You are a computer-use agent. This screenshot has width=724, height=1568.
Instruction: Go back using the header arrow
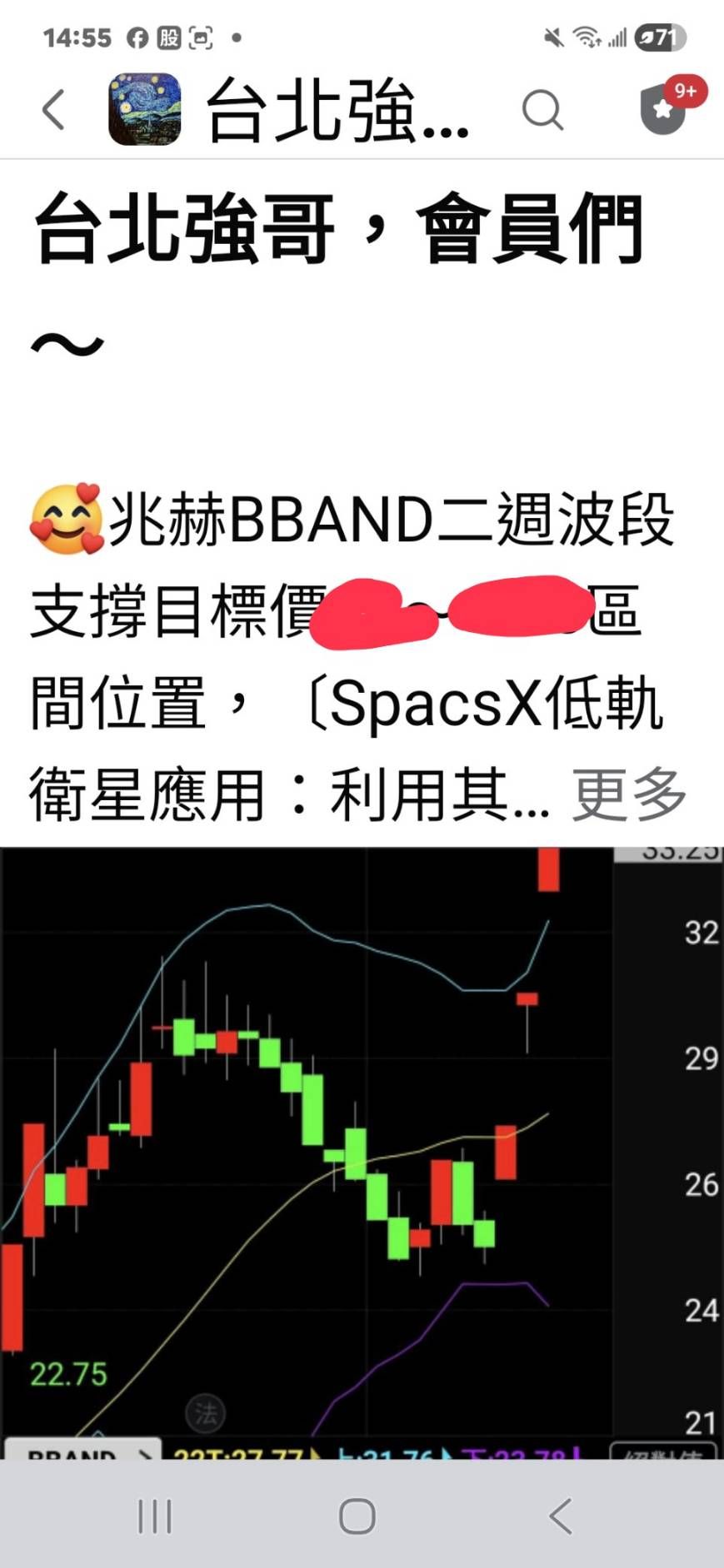(x=54, y=110)
